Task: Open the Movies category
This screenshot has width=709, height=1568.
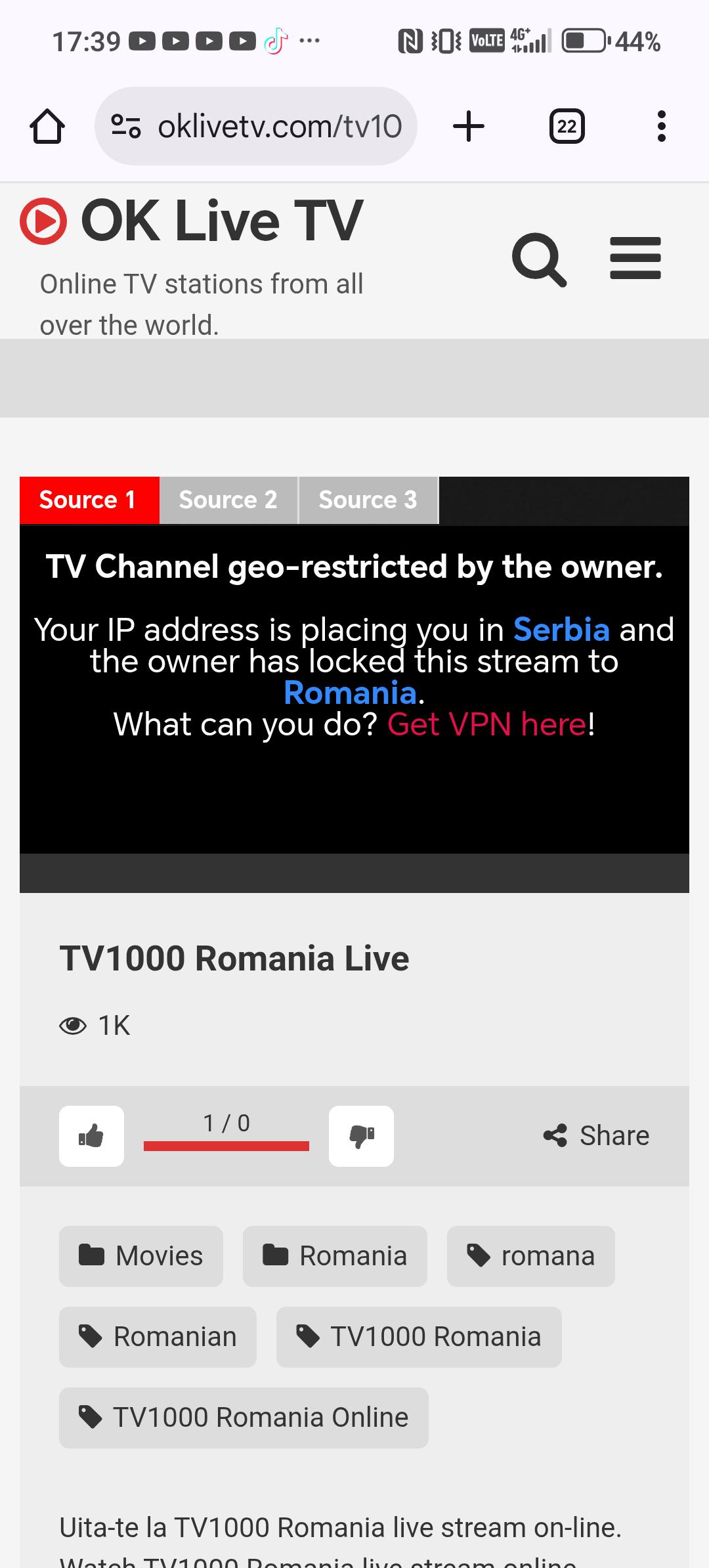Action: (x=141, y=1256)
